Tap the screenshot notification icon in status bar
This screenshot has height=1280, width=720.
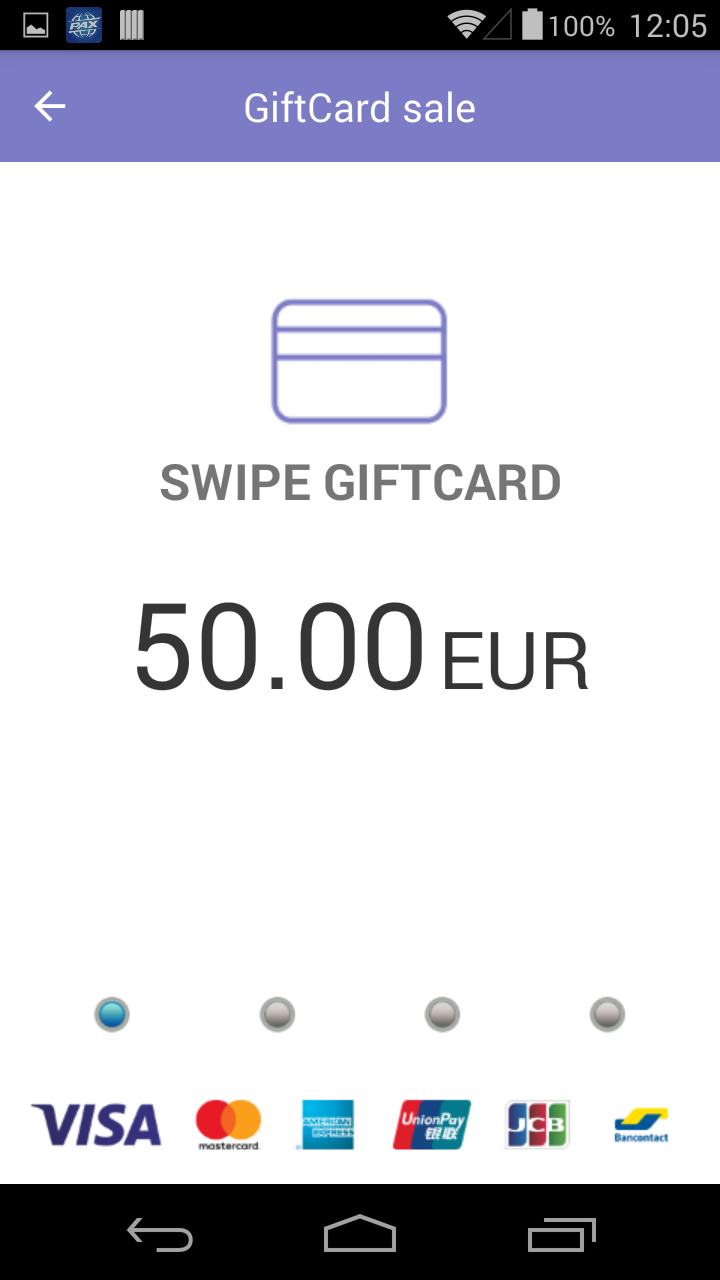(36, 25)
